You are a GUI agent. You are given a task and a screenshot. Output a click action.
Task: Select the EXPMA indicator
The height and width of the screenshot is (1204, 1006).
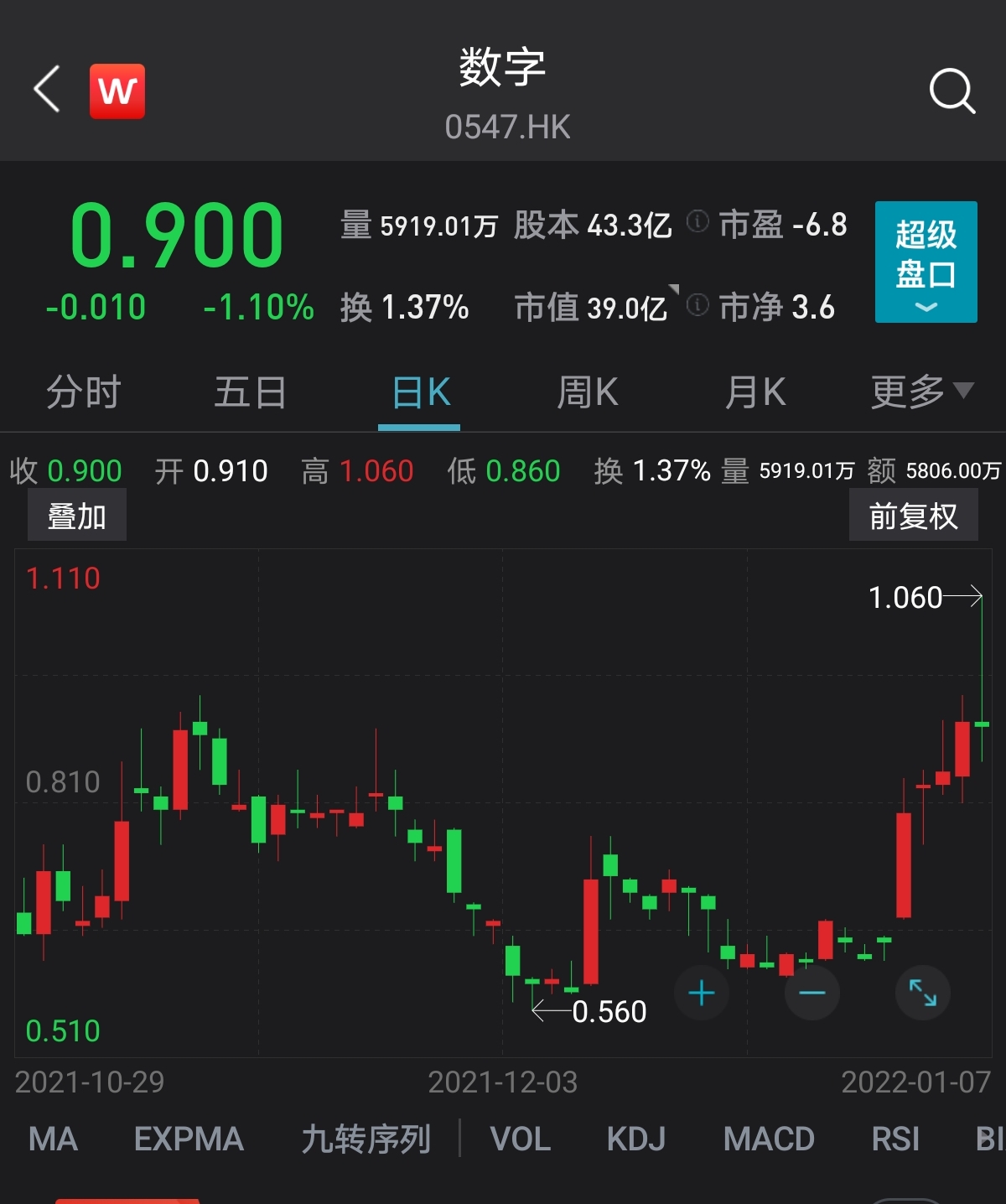click(189, 1139)
